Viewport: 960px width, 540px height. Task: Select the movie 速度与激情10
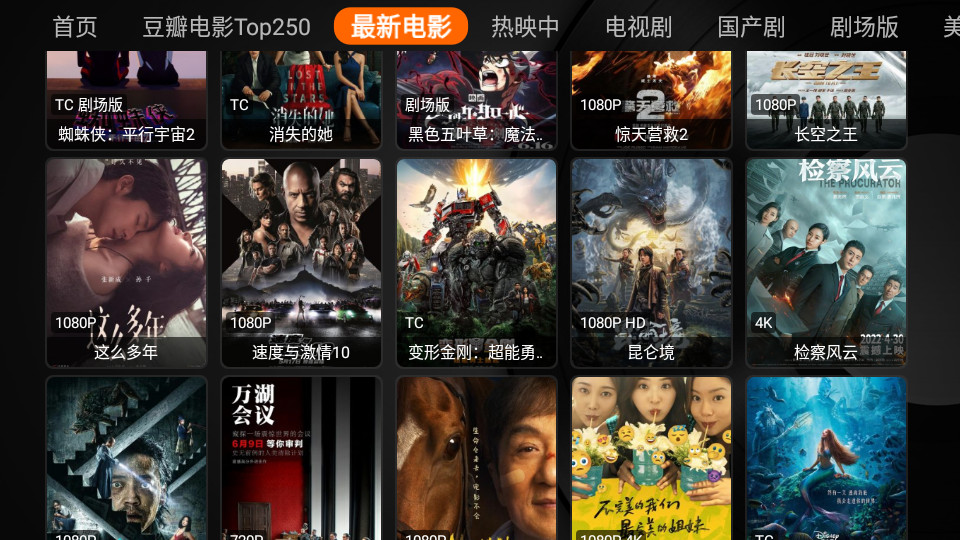click(x=301, y=262)
